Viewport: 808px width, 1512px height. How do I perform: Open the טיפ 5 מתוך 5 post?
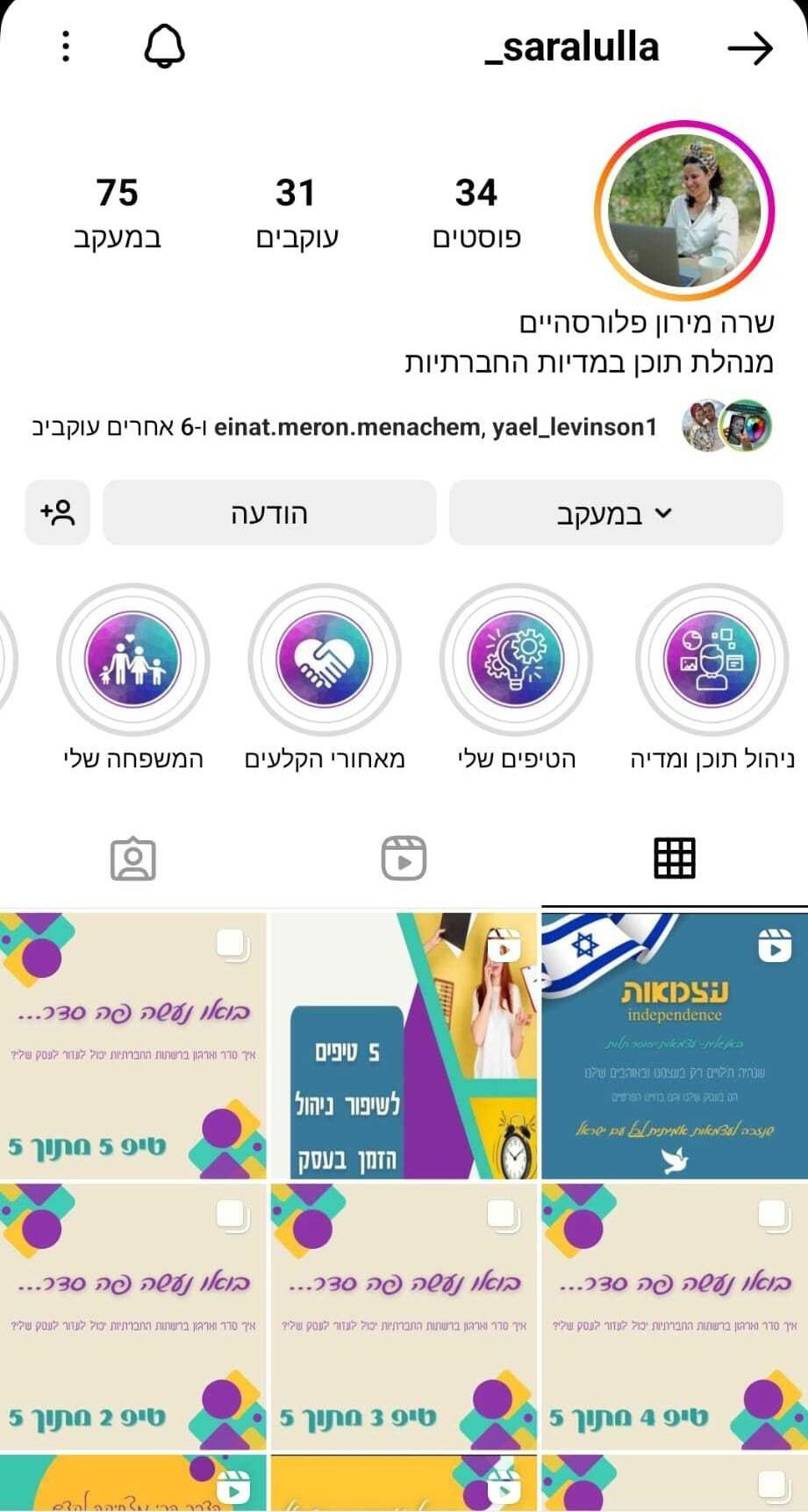tap(132, 1045)
